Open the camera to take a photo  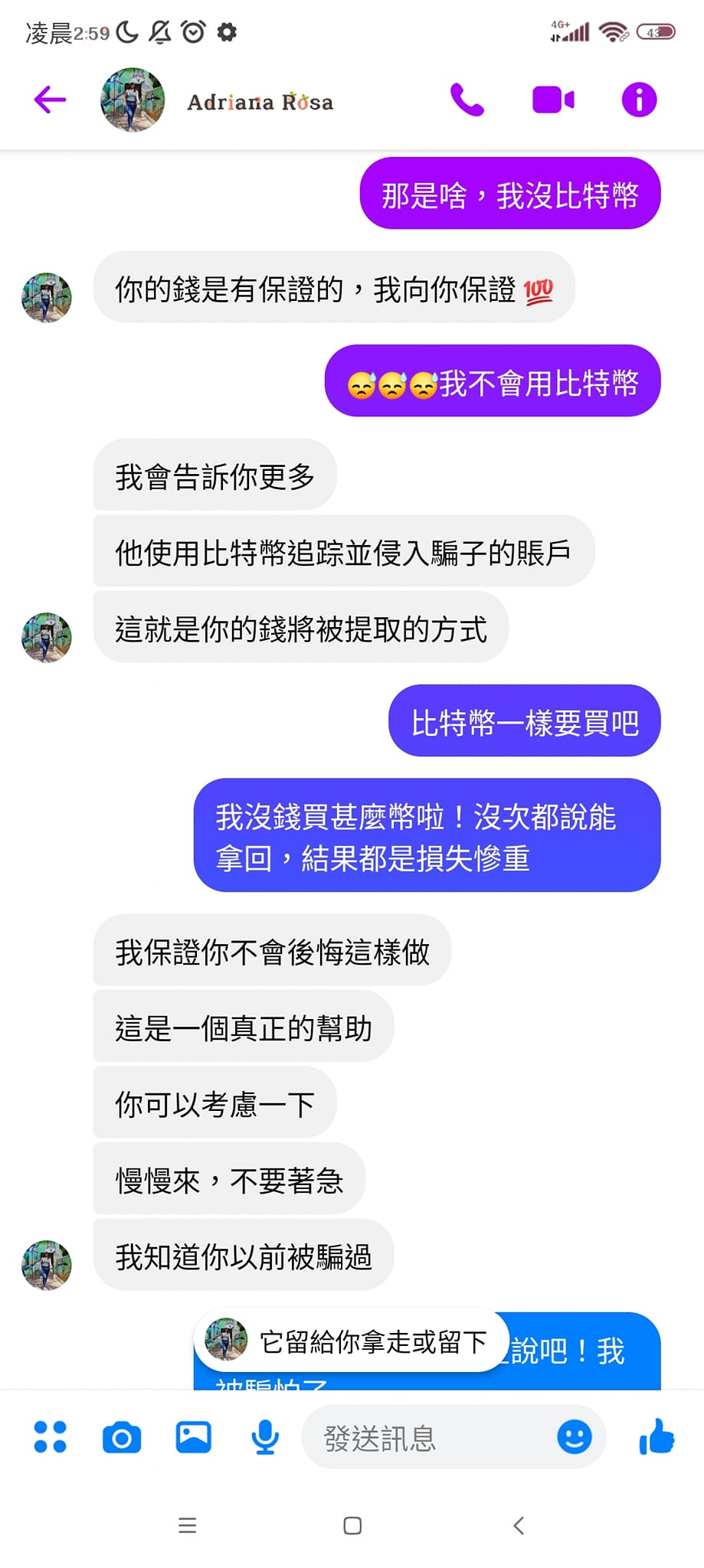[x=122, y=1437]
